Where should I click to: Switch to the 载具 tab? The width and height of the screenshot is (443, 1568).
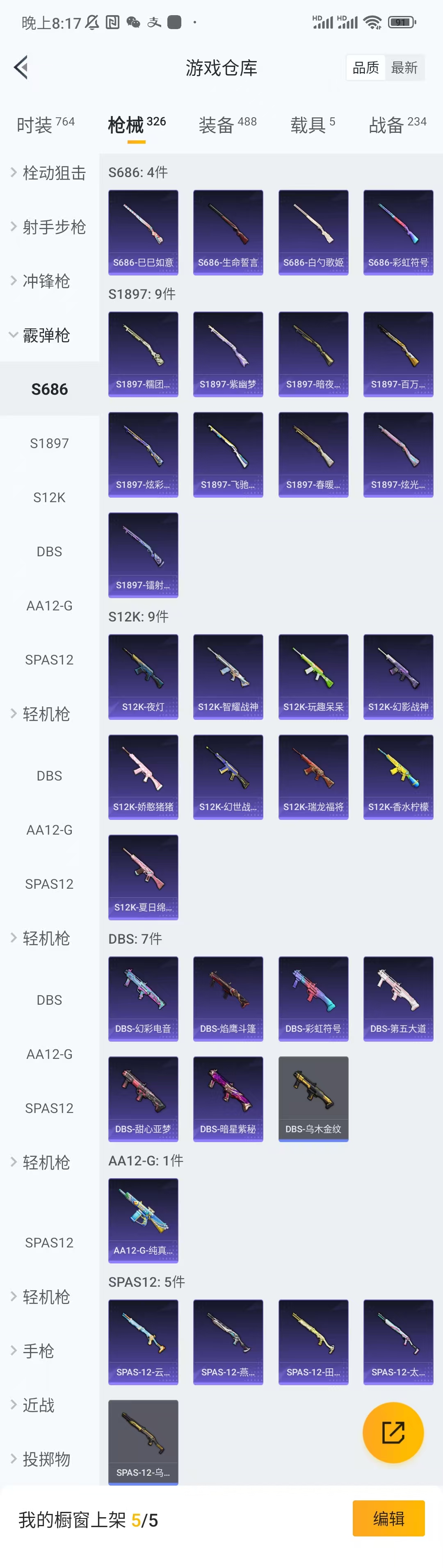point(312,125)
